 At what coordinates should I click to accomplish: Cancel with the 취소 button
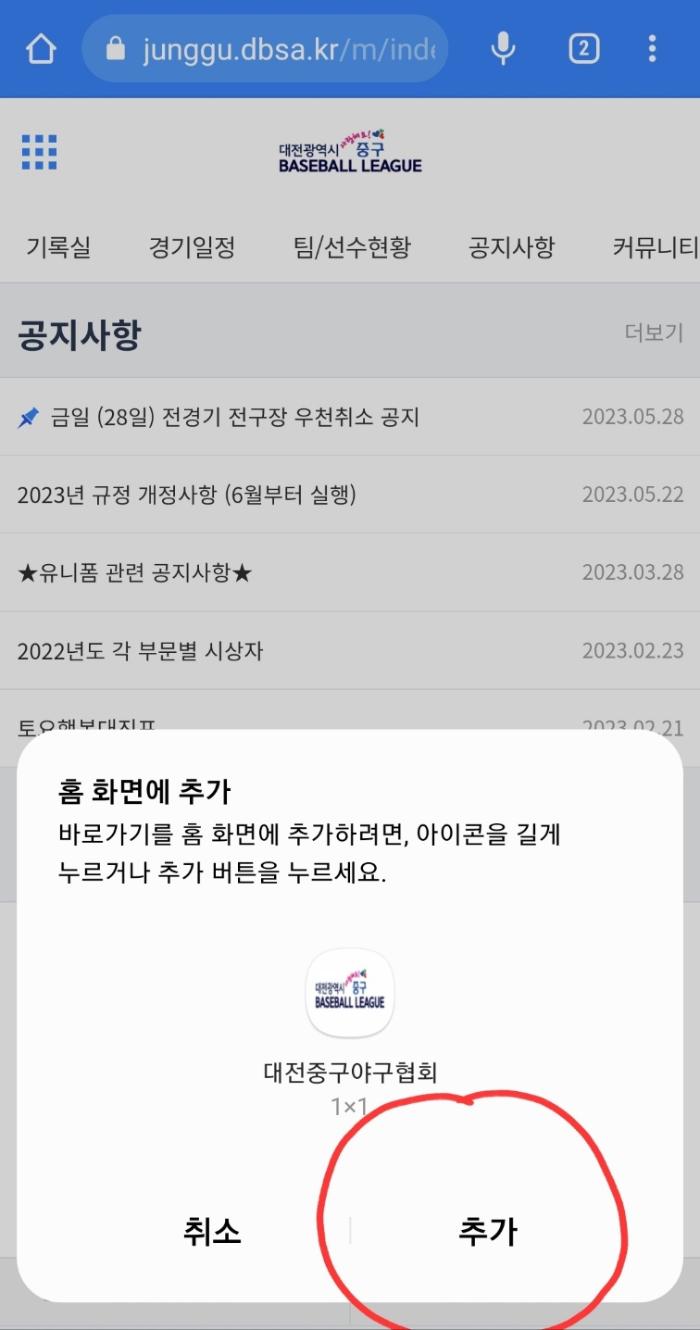tap(212, 1231)
